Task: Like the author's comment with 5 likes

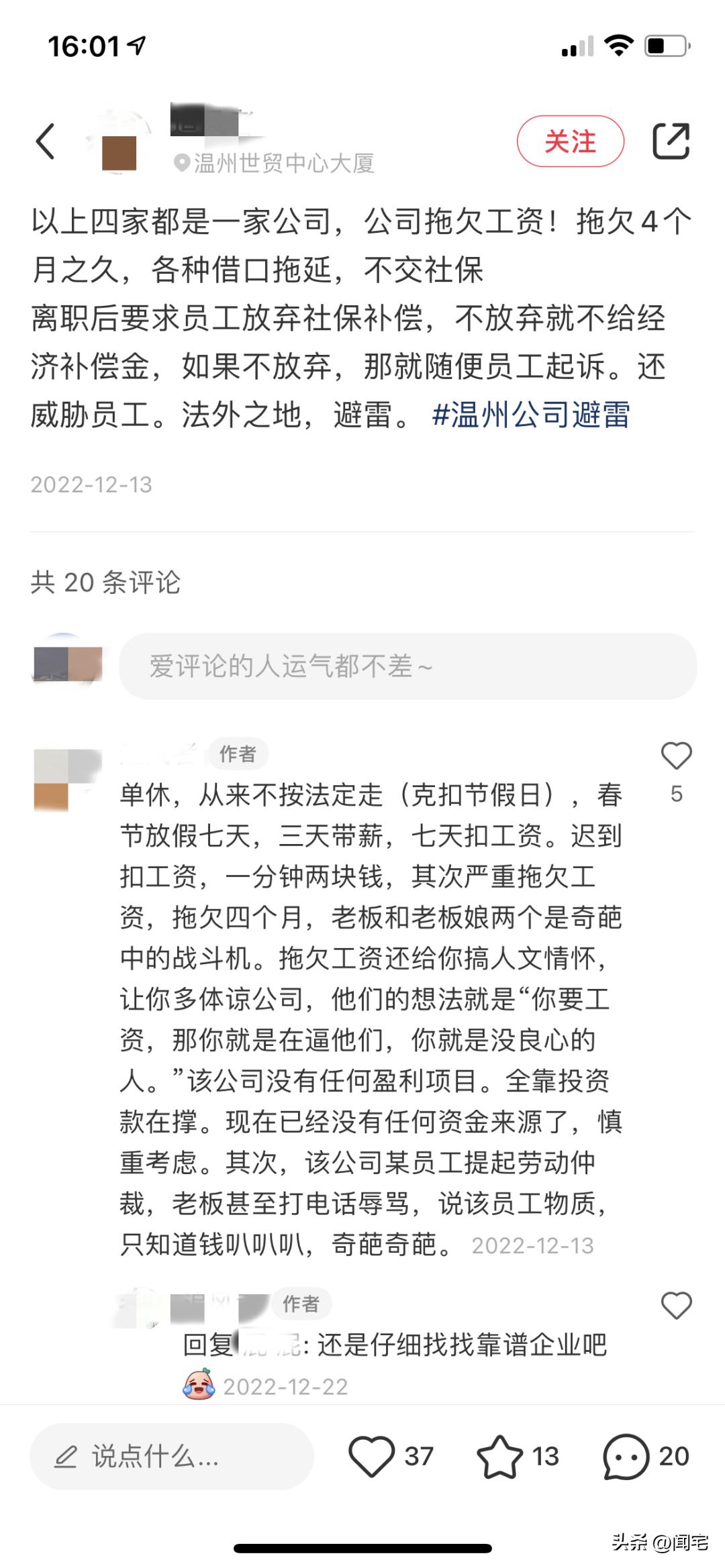Action: (x=676, y=757)
